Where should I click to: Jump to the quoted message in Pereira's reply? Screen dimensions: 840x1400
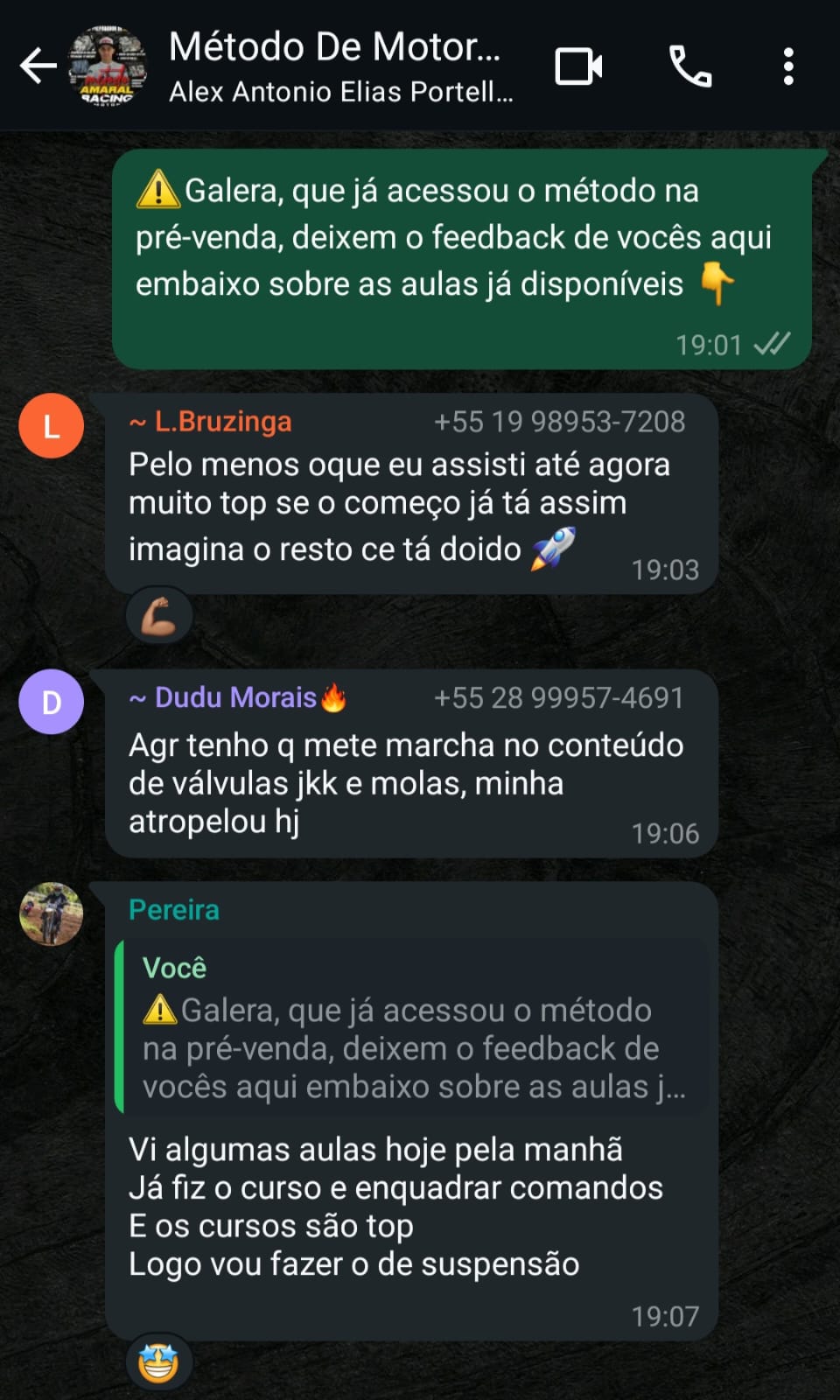click(x=412, y=1027)
